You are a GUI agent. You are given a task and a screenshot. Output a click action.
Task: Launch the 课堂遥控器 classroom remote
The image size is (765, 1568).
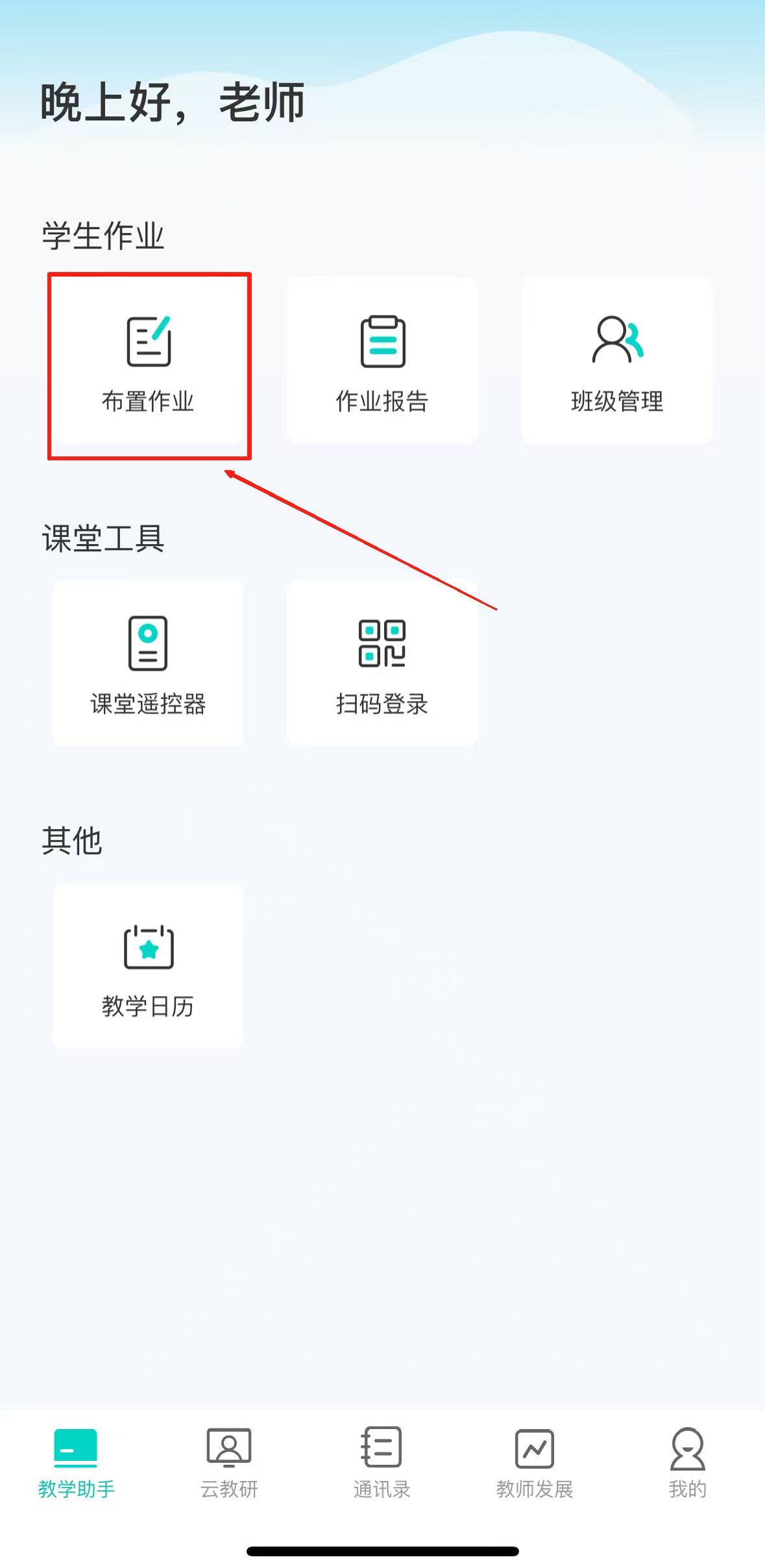click(x=148, y=664)
